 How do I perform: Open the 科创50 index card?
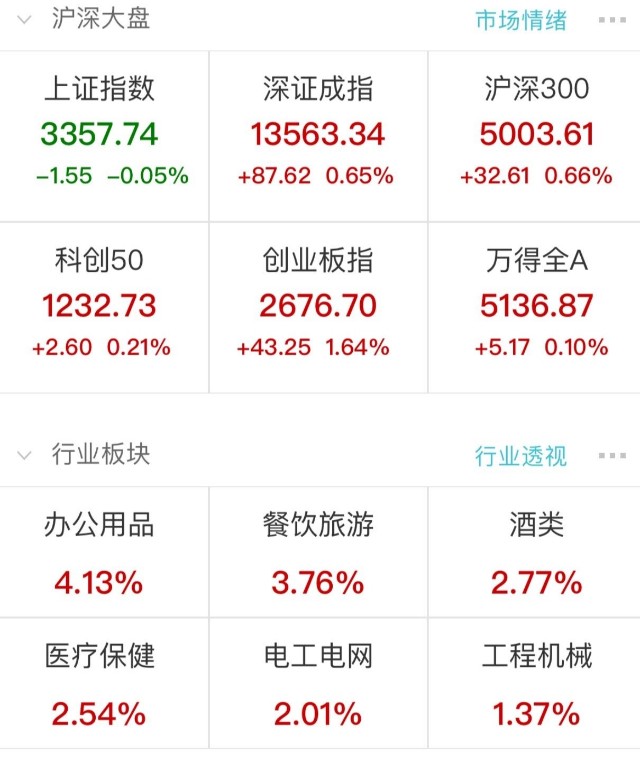tap(104, 308)
